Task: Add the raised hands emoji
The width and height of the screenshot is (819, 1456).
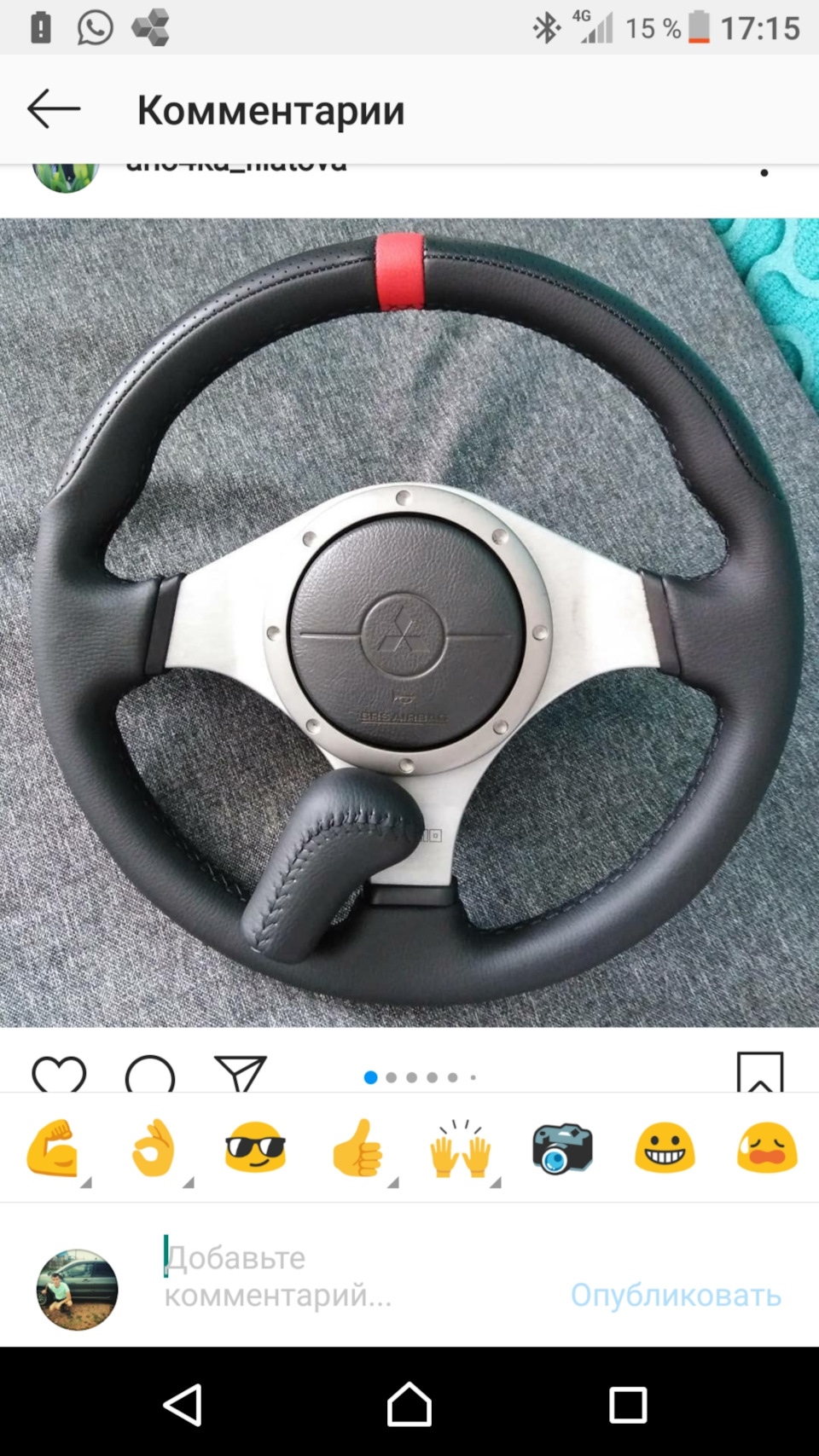Action: (x=460, y=1148)
